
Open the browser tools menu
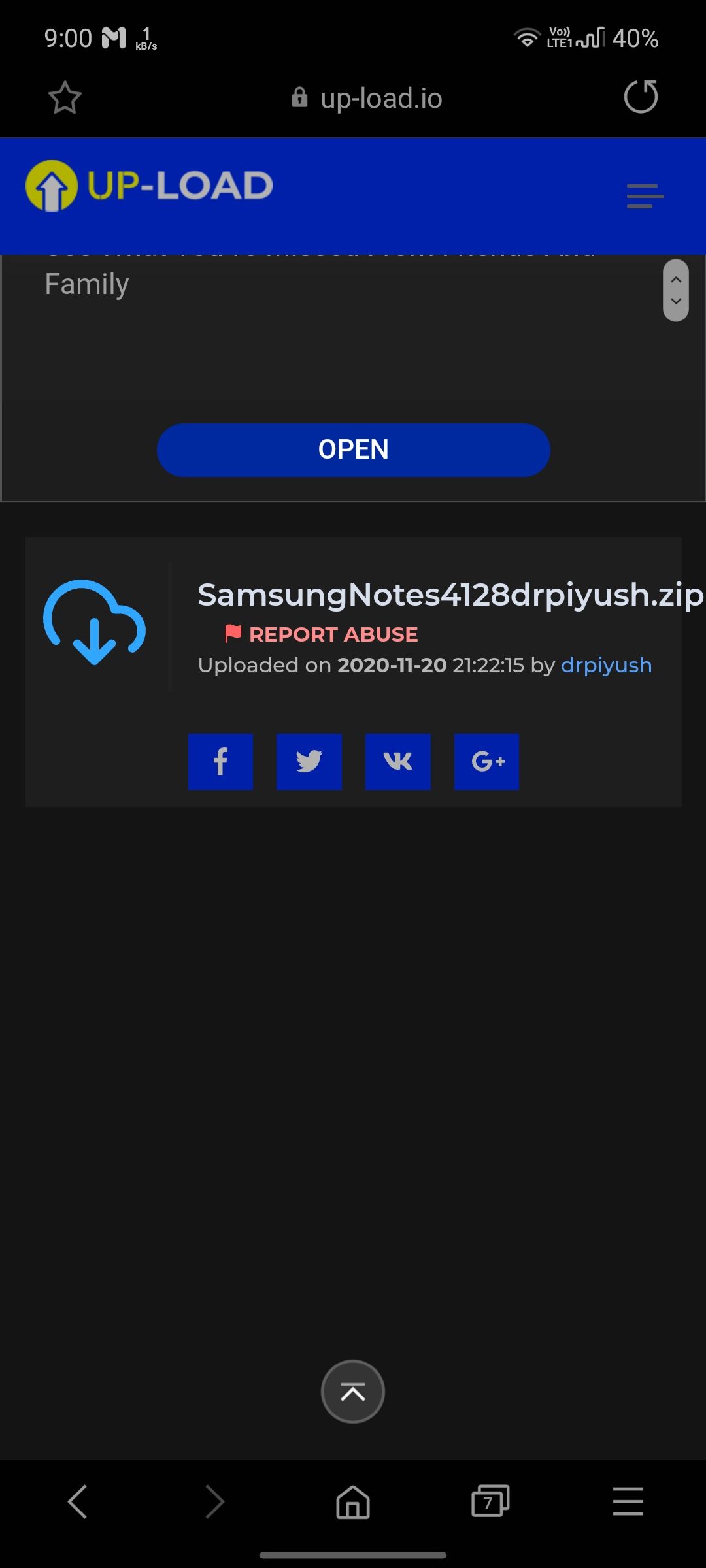[x=628, y=1501]
